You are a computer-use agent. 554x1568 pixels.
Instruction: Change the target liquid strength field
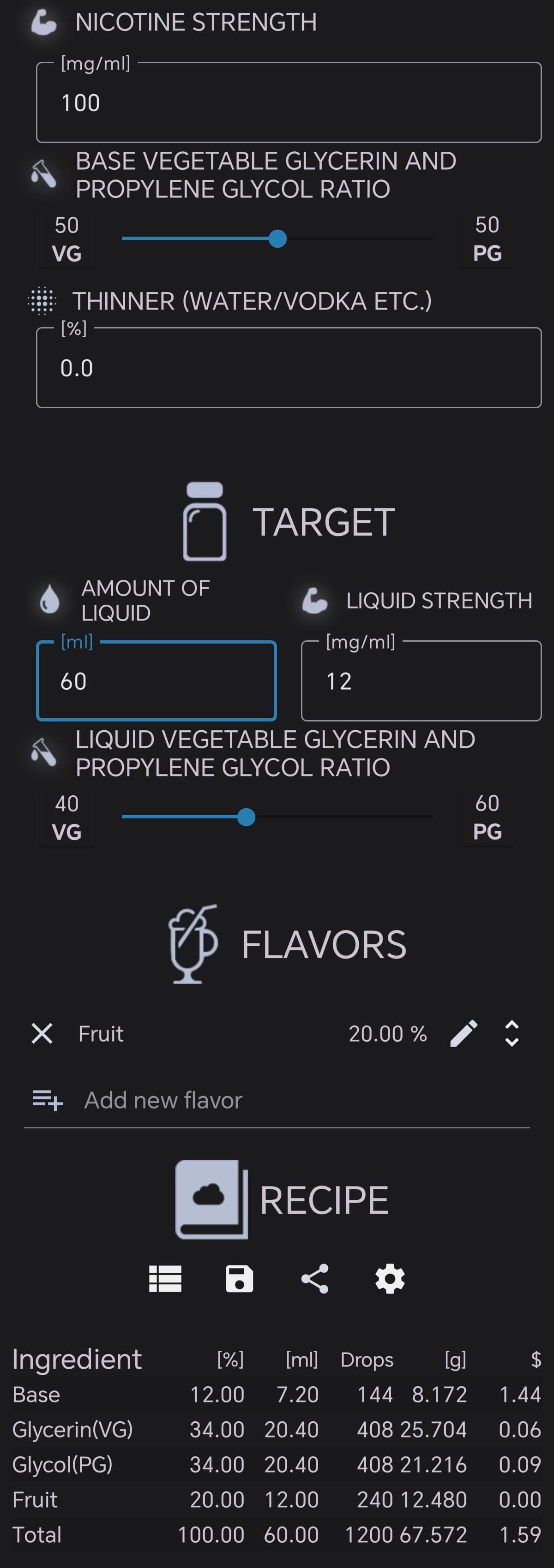(x=421, y=681)
